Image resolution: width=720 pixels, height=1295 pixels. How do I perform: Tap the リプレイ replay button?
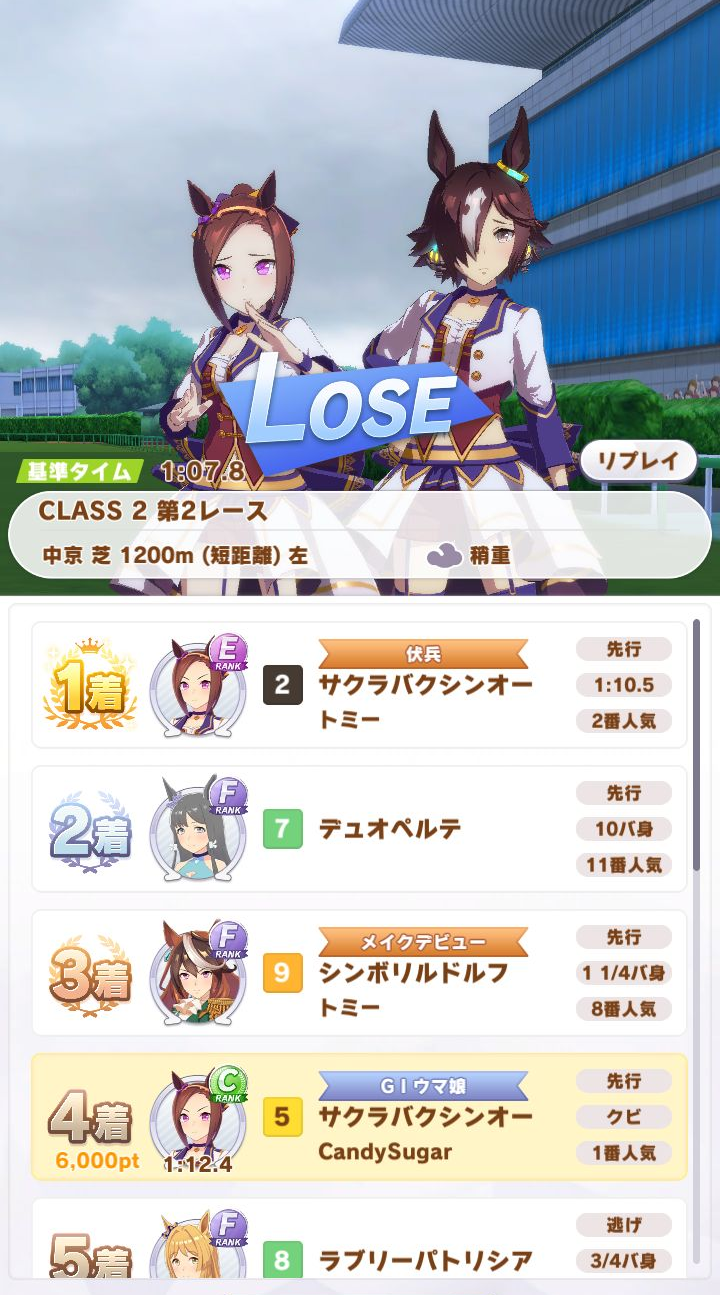638,461
